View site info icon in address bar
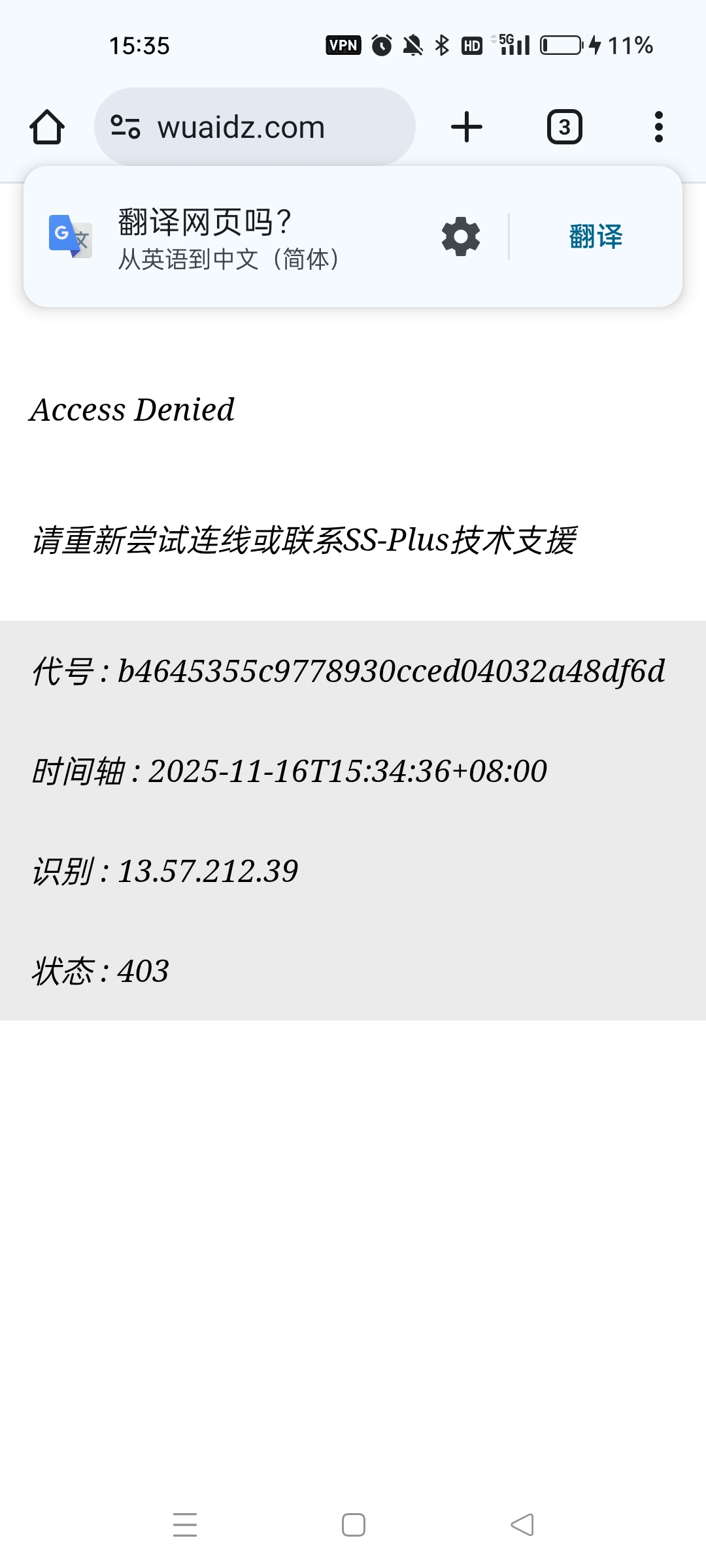Screen dimensions: 706x1568 pos(126,127)
